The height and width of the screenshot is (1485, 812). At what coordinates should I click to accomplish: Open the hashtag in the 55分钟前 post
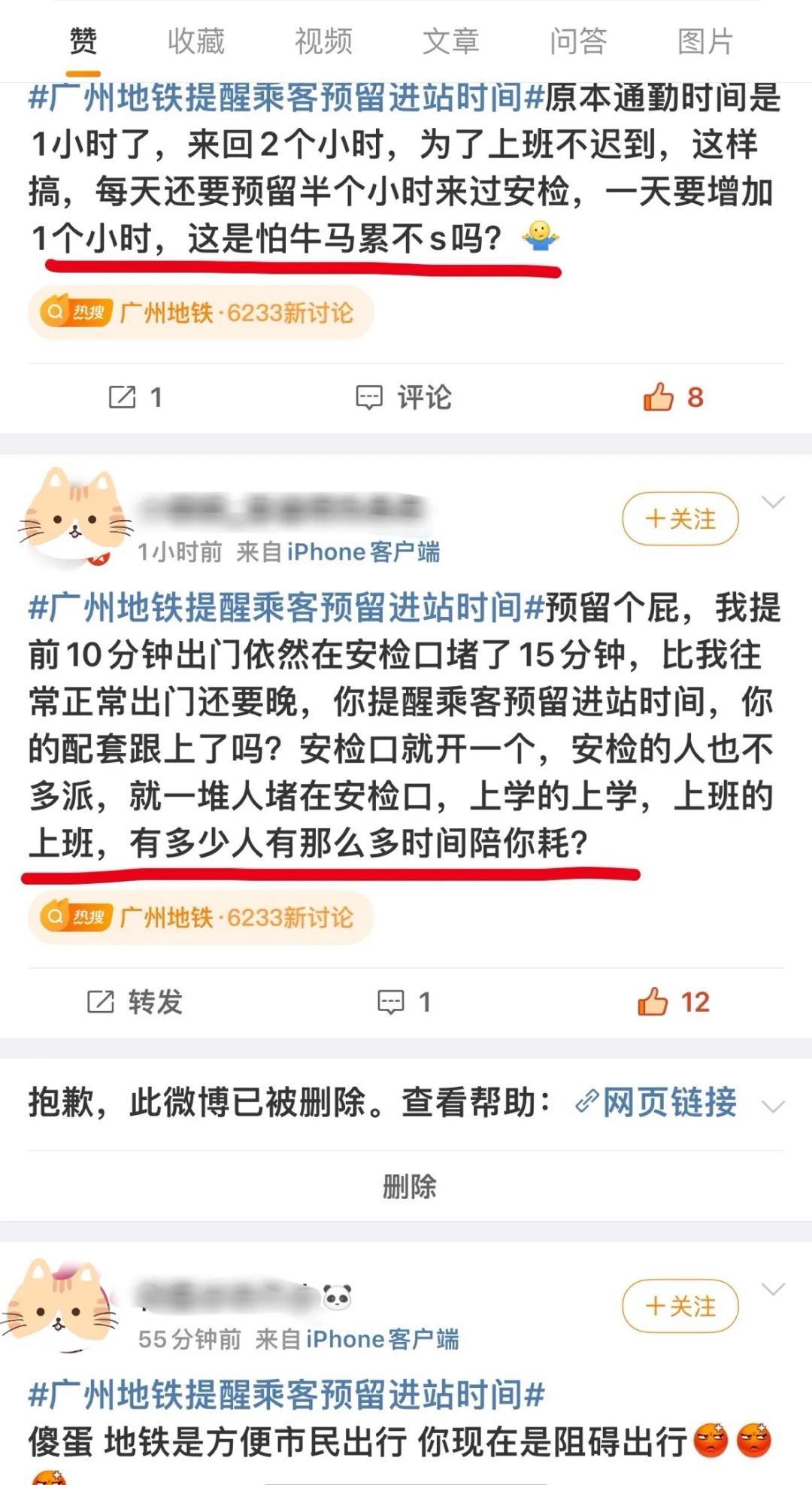pos(286,1394)
